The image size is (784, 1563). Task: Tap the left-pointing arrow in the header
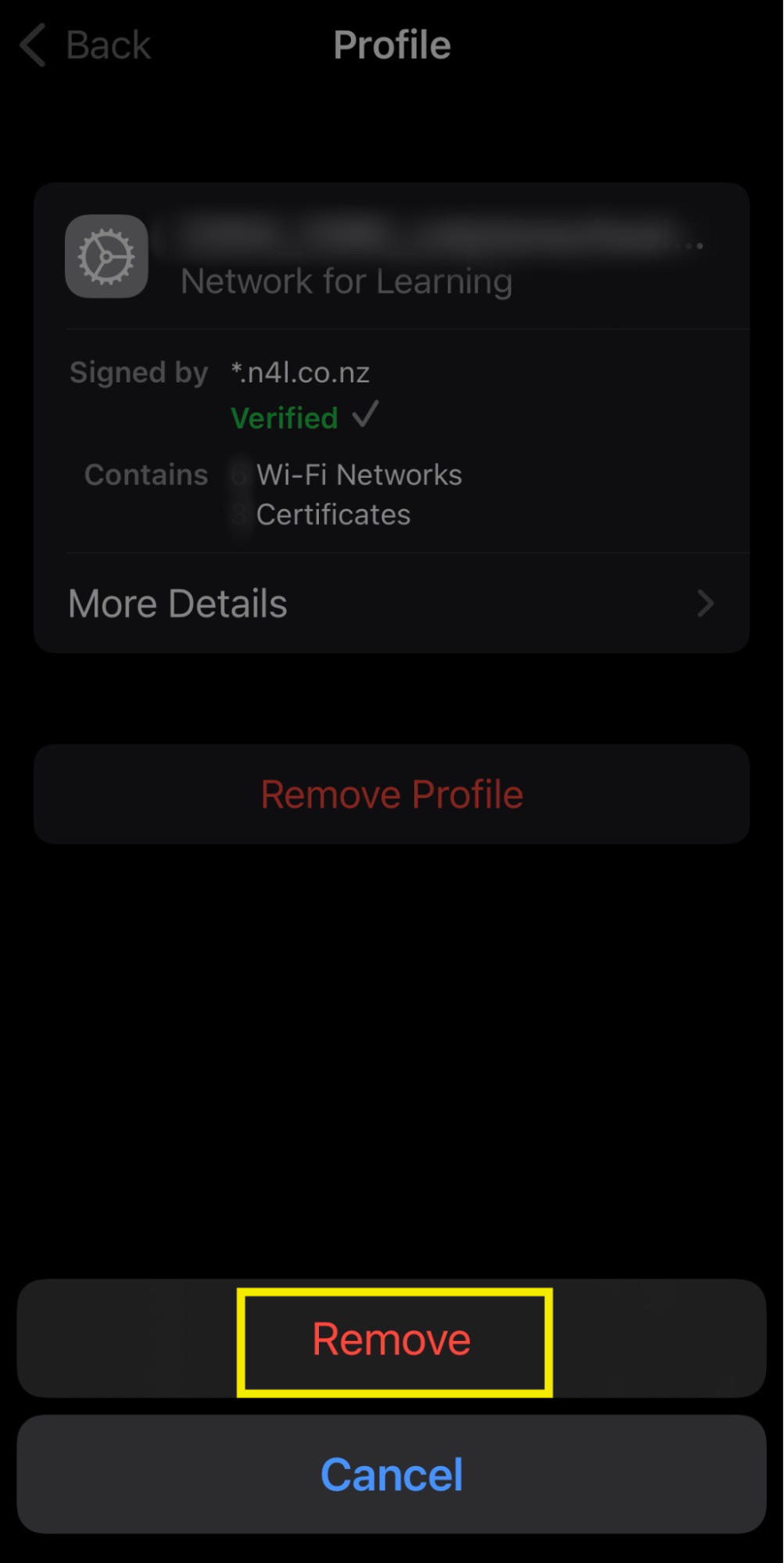click(x=33, y=45)
